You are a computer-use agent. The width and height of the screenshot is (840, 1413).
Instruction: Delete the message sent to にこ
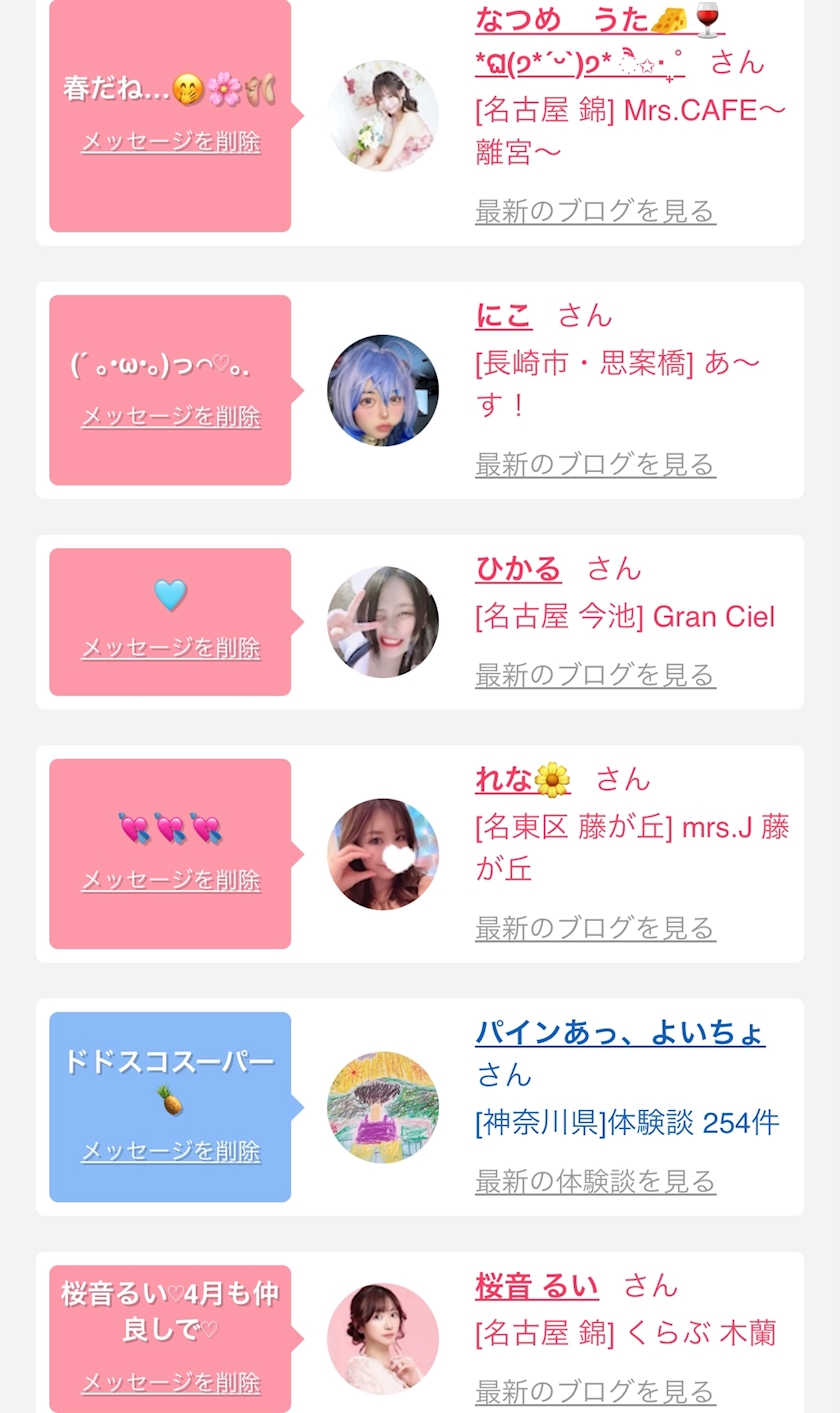coord(171,416)
